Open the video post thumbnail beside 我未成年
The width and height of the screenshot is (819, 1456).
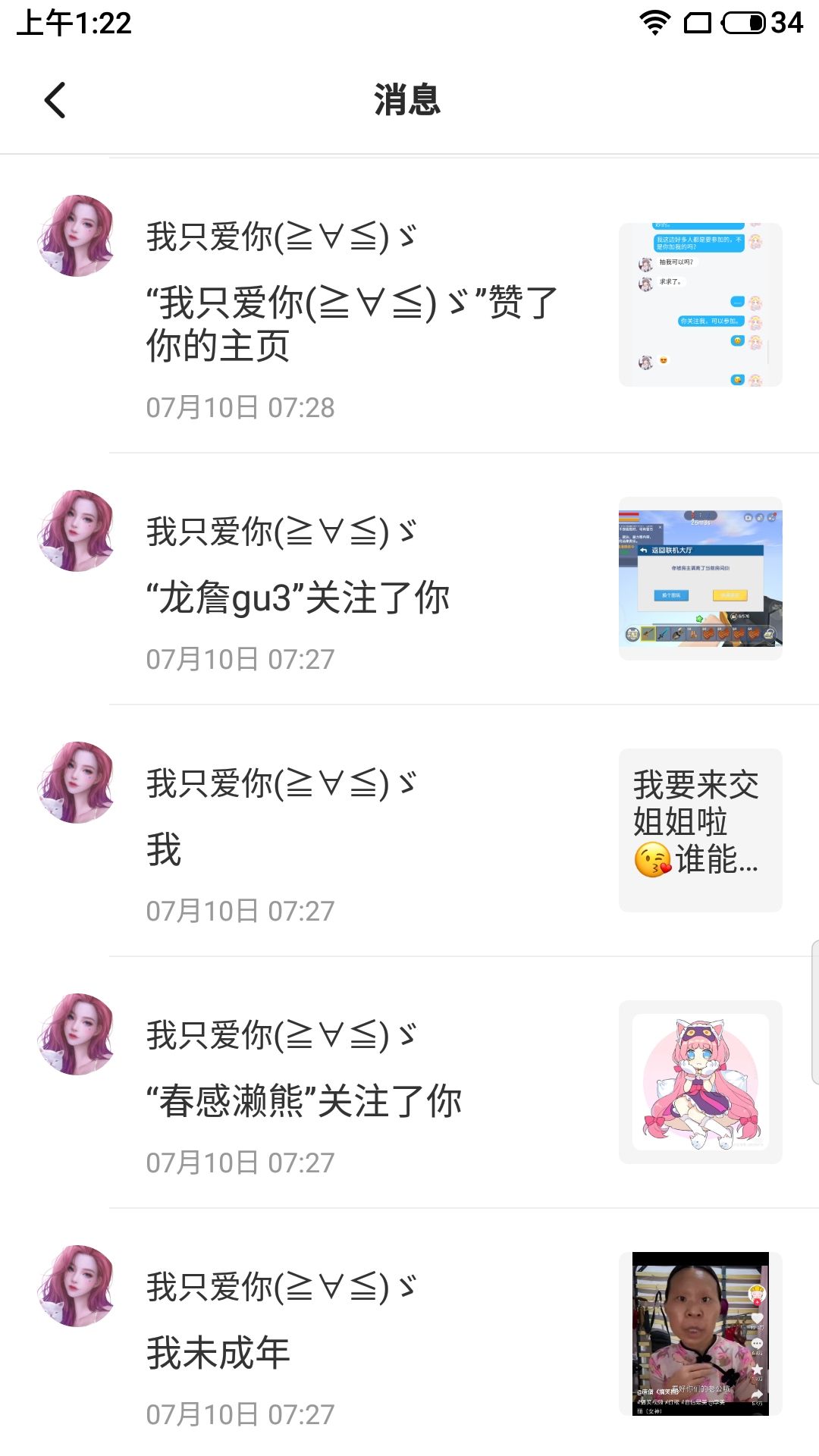click(700, 1333)
